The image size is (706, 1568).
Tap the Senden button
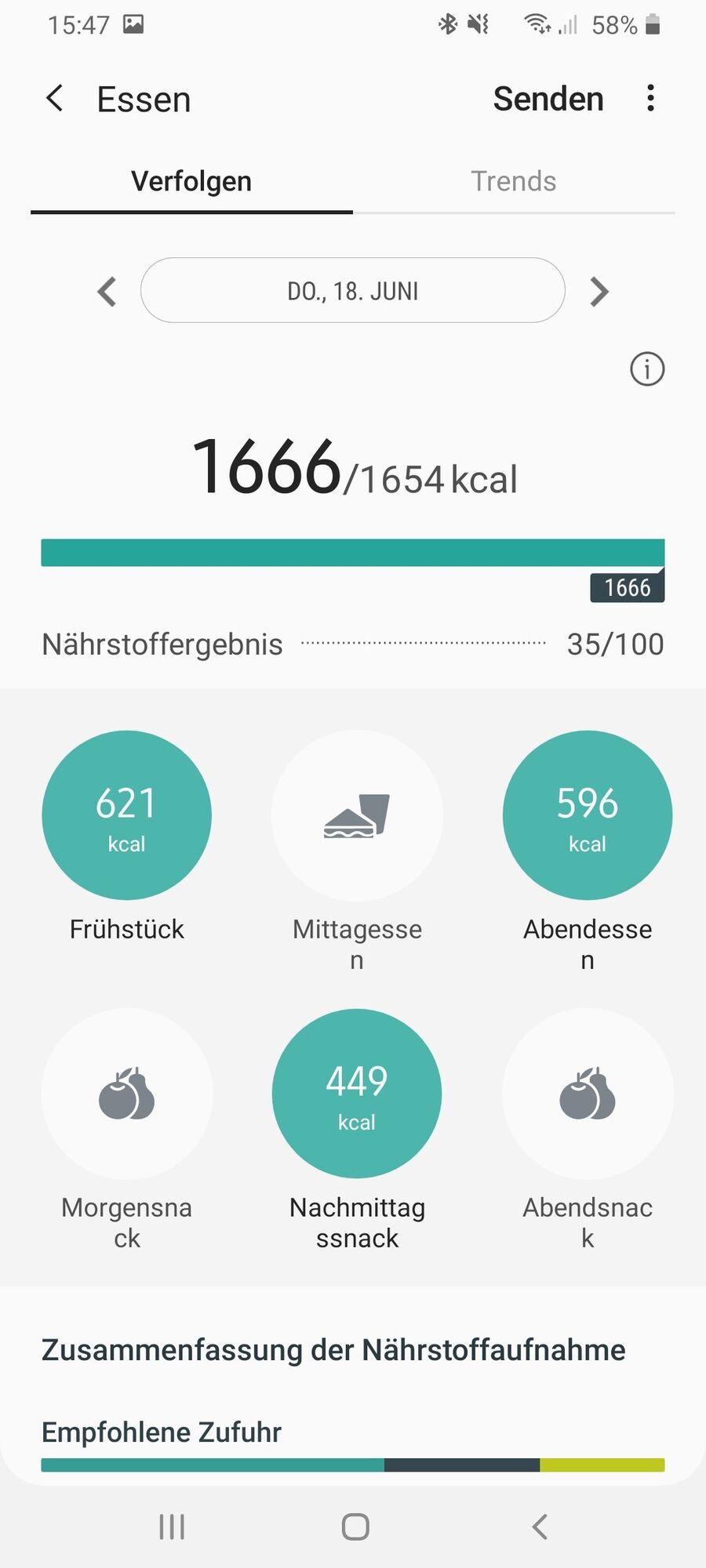coord(548,100)
